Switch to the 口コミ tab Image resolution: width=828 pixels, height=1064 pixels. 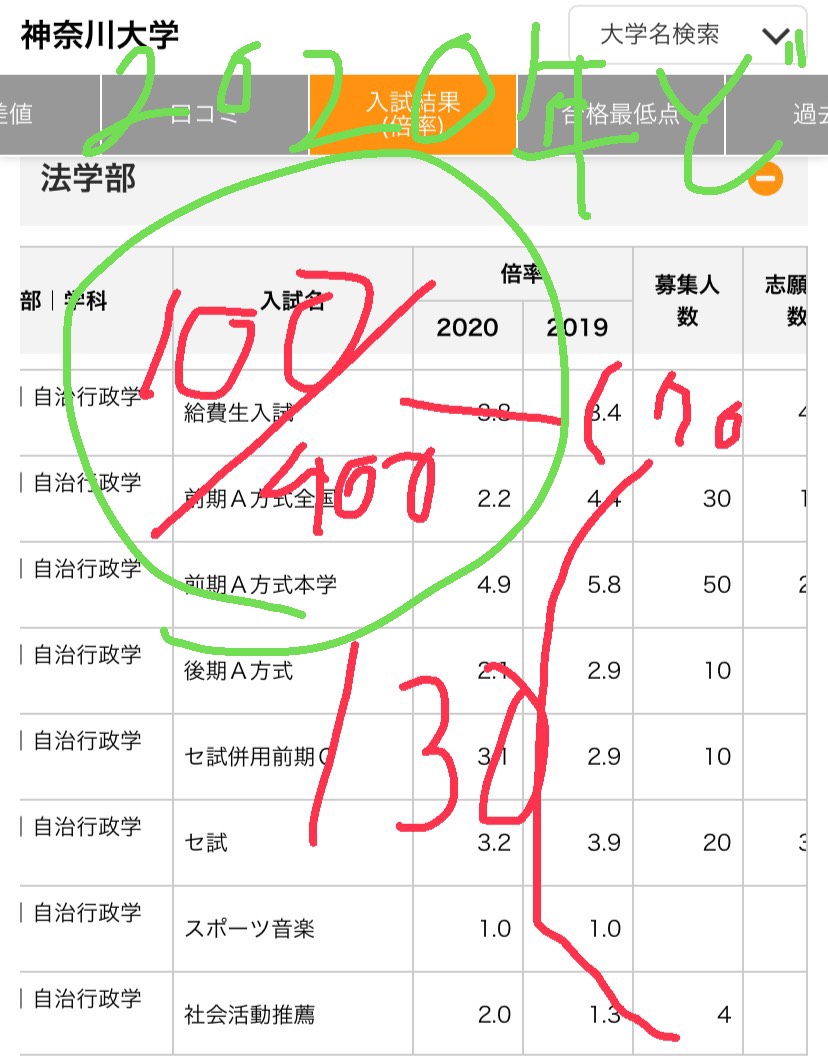click(x=204, y=115)
